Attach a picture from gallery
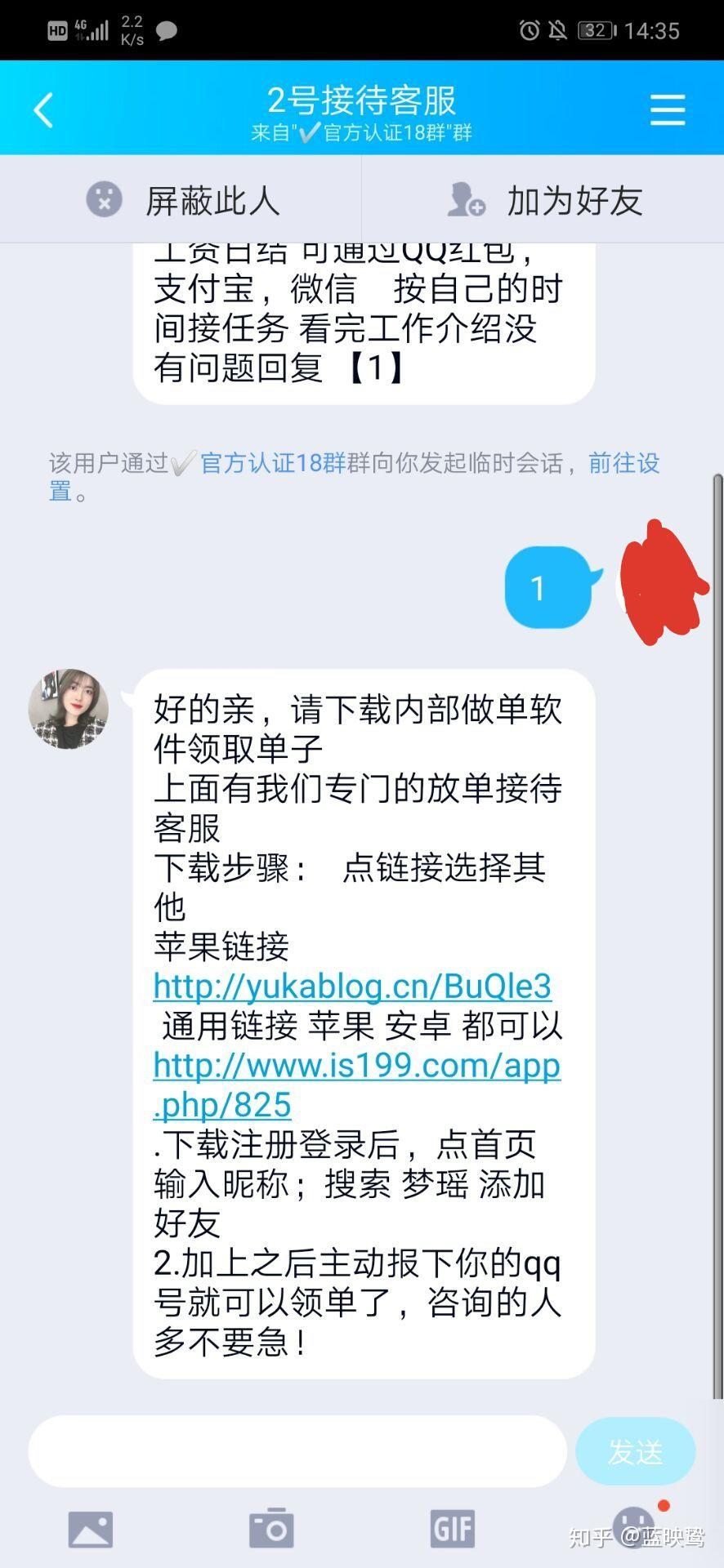Viewport: 724px width, 1568px height. 90,1529
